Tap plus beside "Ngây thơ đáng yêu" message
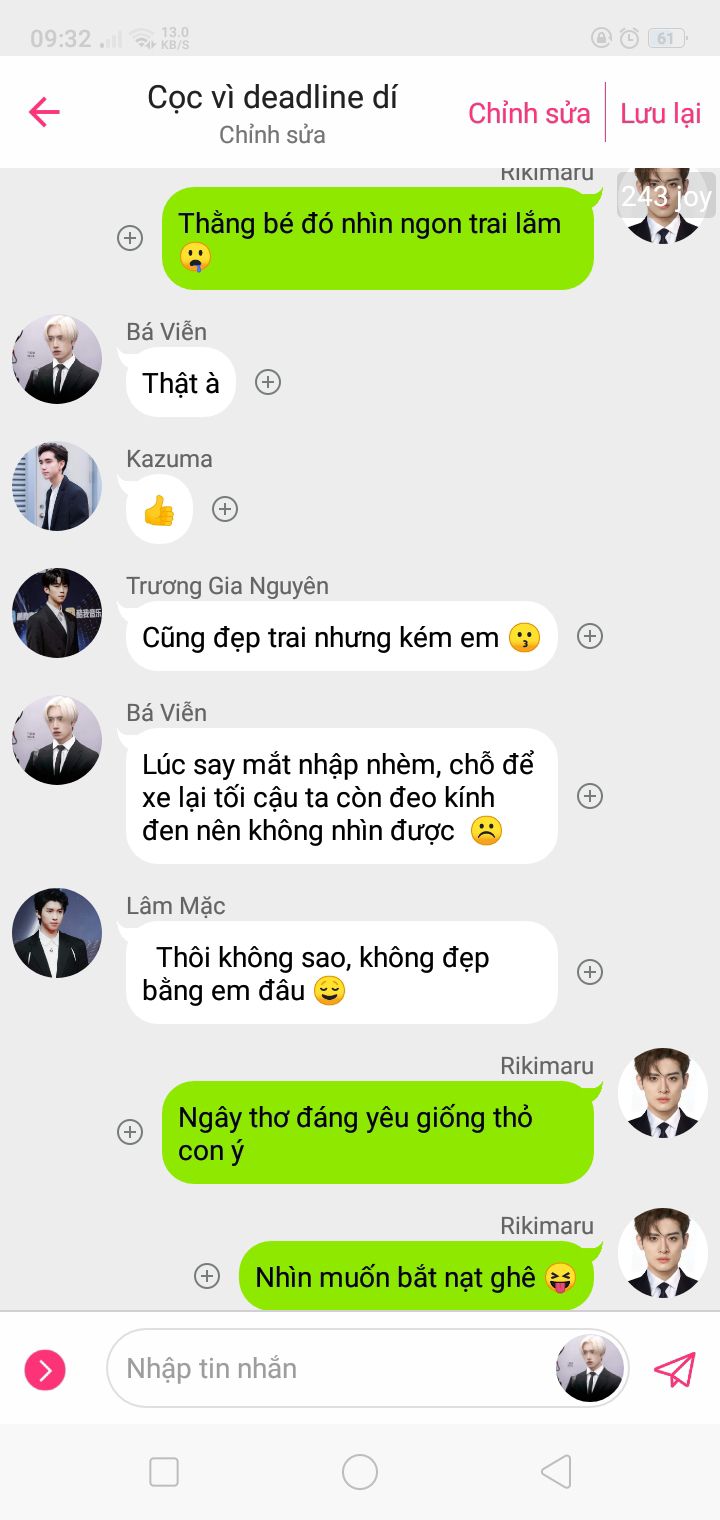This screenshot has height=1520, width=720. tap(130, 1132)
